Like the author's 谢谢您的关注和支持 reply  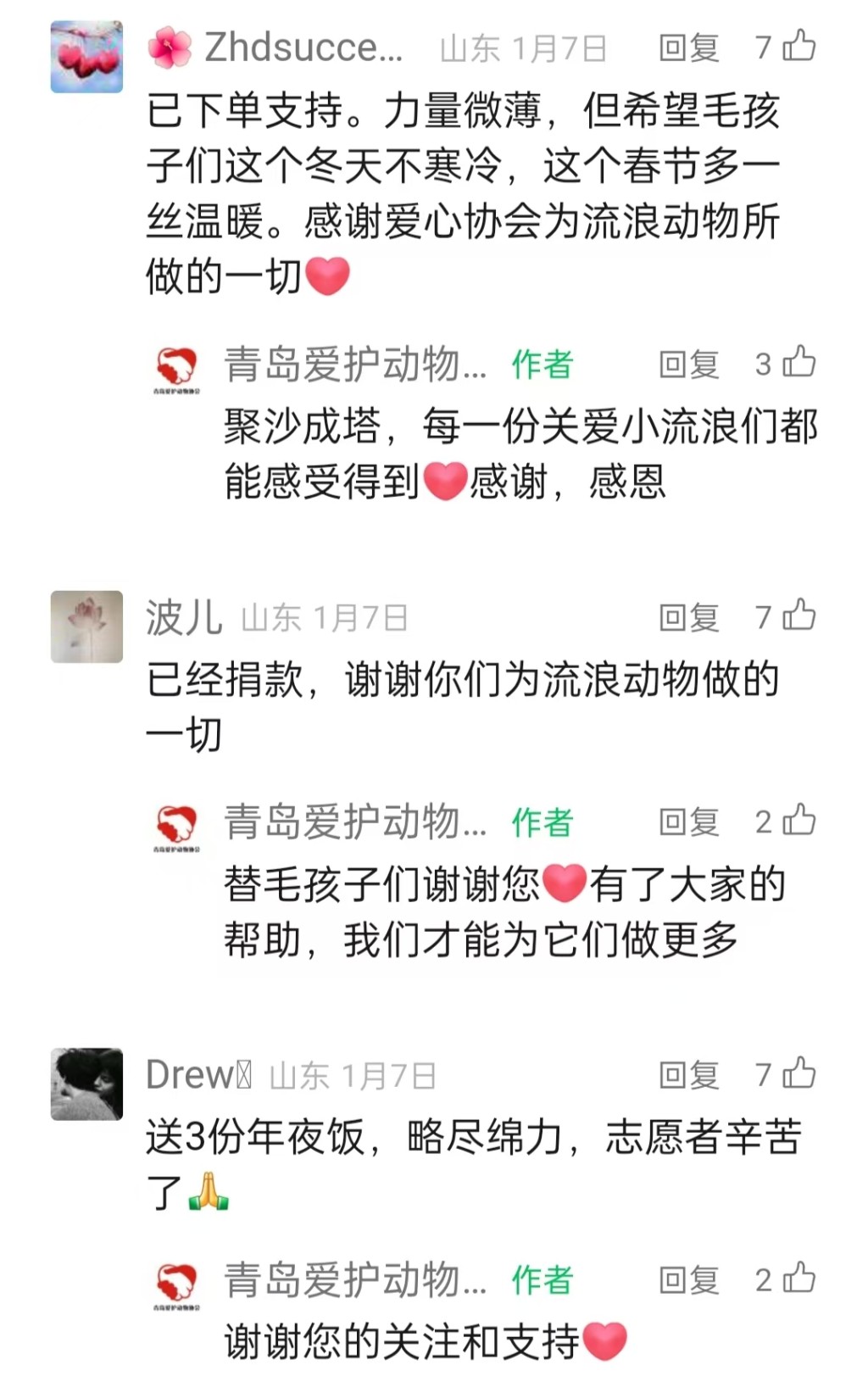[798, 1279]
